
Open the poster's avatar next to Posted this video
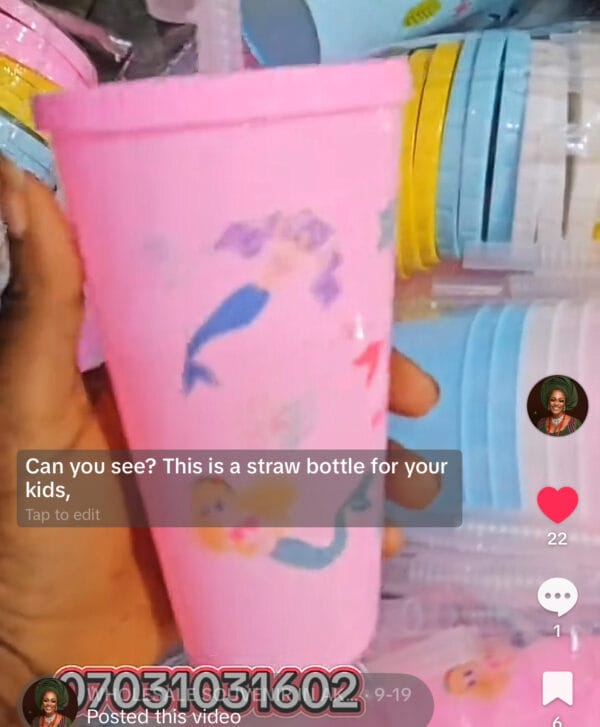click(x=48, y=701)
